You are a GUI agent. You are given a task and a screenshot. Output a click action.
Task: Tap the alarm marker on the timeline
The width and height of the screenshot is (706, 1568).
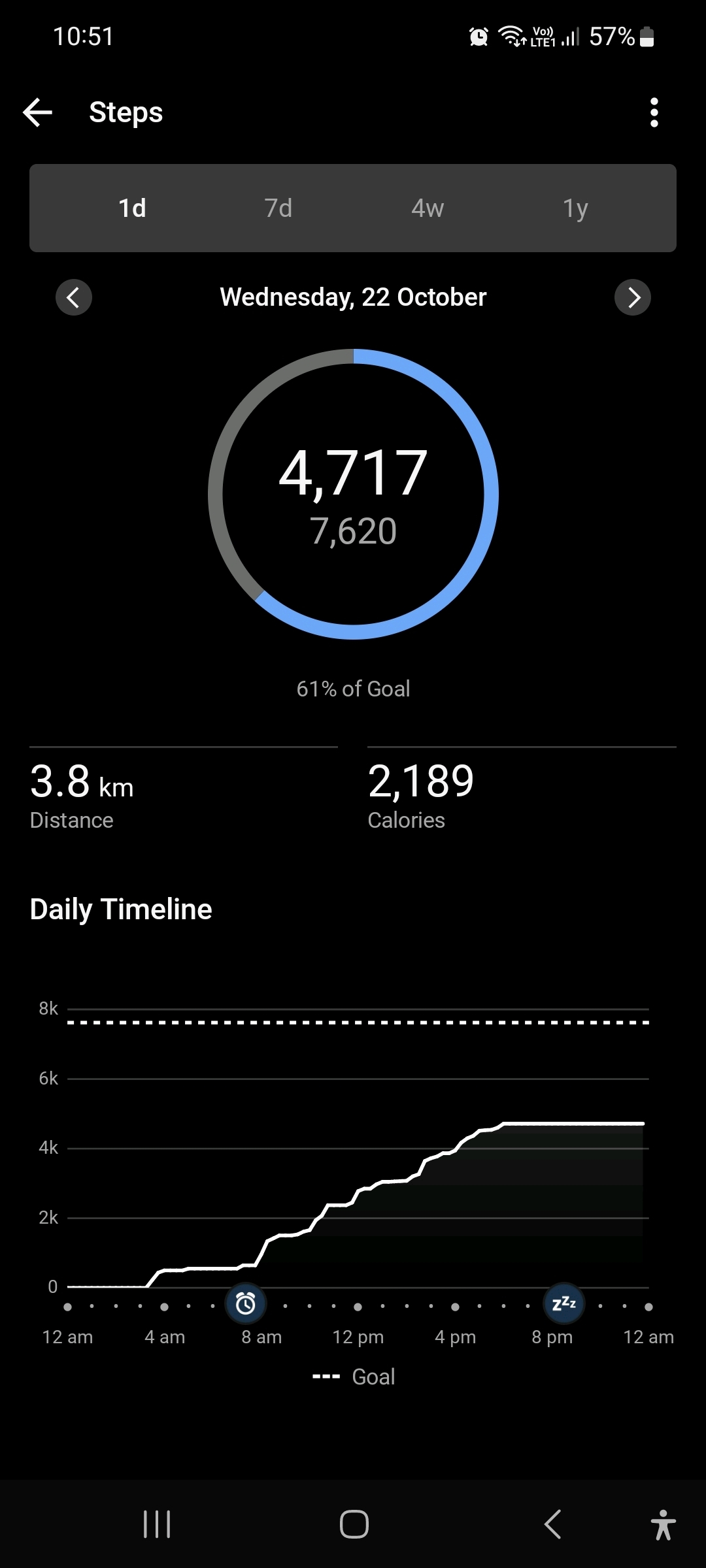click(x=246, y=1303)
